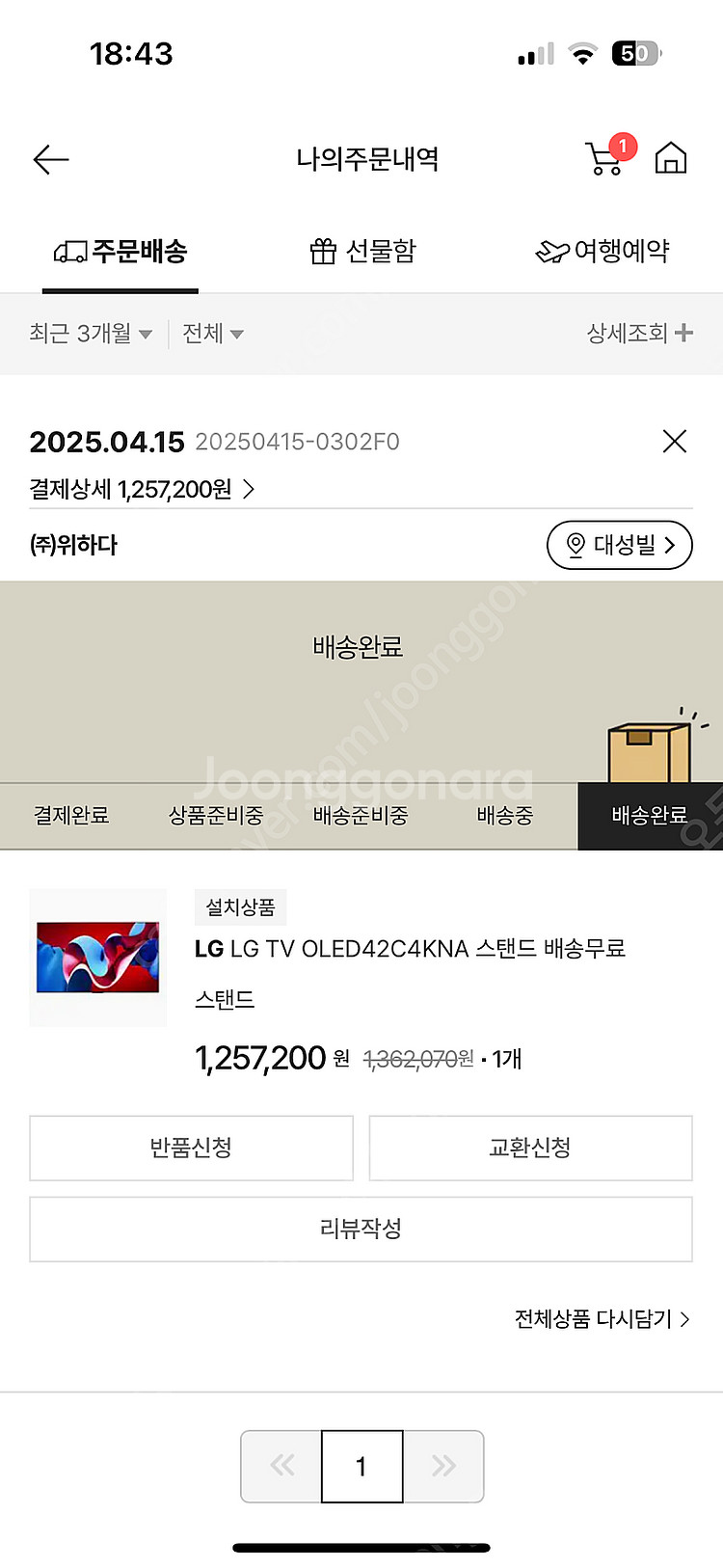Go back using the top-left arrow
This screenshot has width=723, height=1568.
[x=51, y=159]
